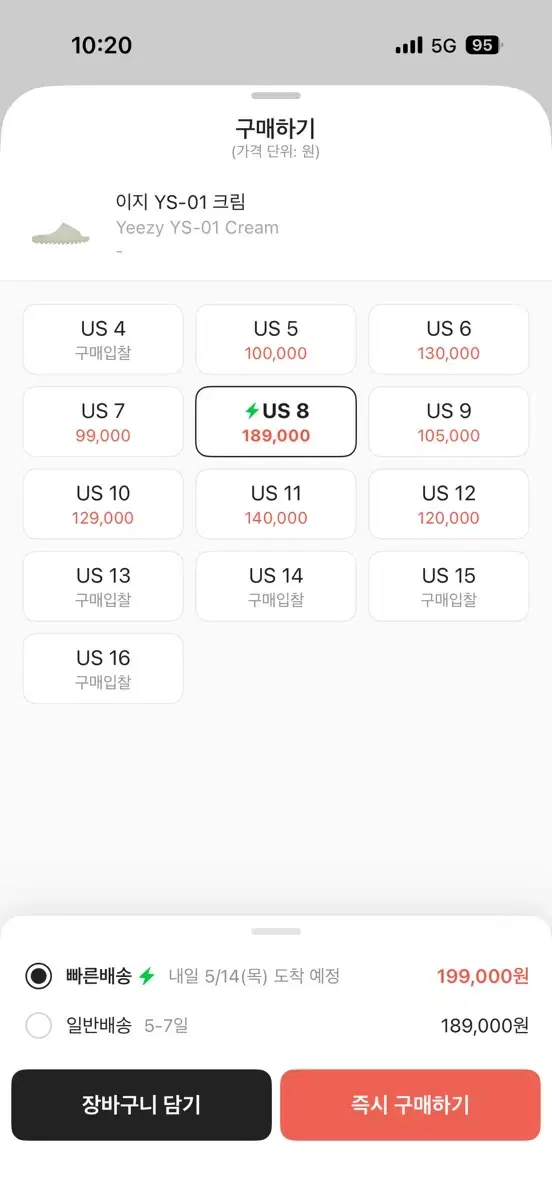Choose size US 14
The height and width of the screenshot is (1200, 552).
coord(276,586)
